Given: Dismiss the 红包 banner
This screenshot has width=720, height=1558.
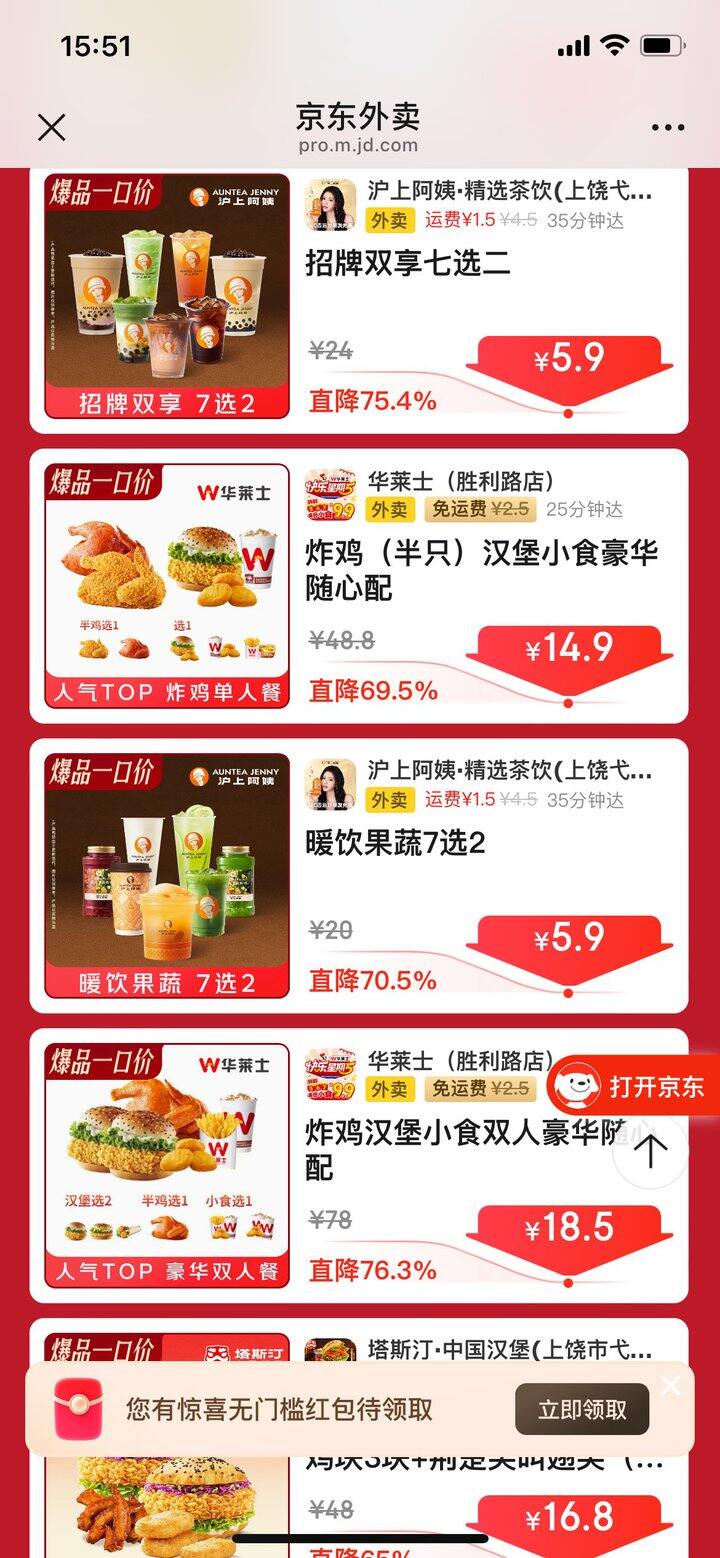Looking at the screenshot, I should coord(670,1385).
